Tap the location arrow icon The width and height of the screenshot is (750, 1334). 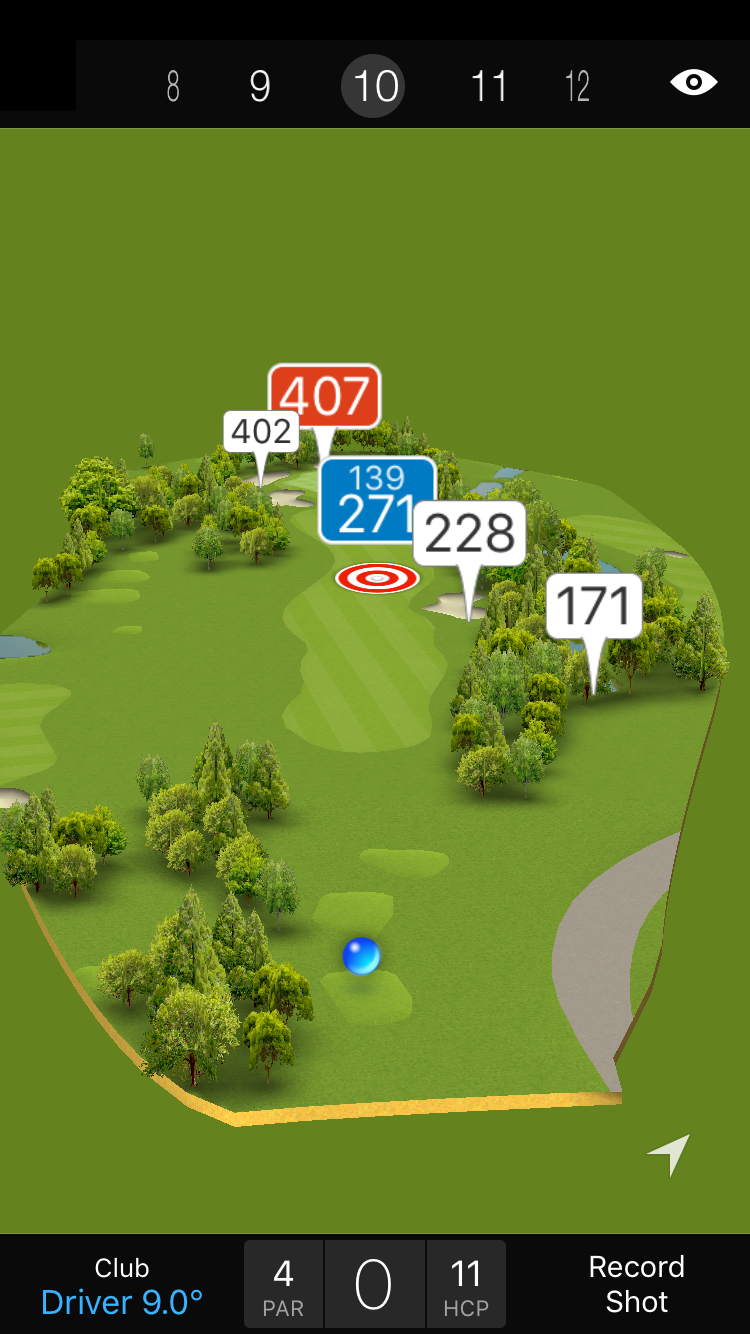point(669,1155)
